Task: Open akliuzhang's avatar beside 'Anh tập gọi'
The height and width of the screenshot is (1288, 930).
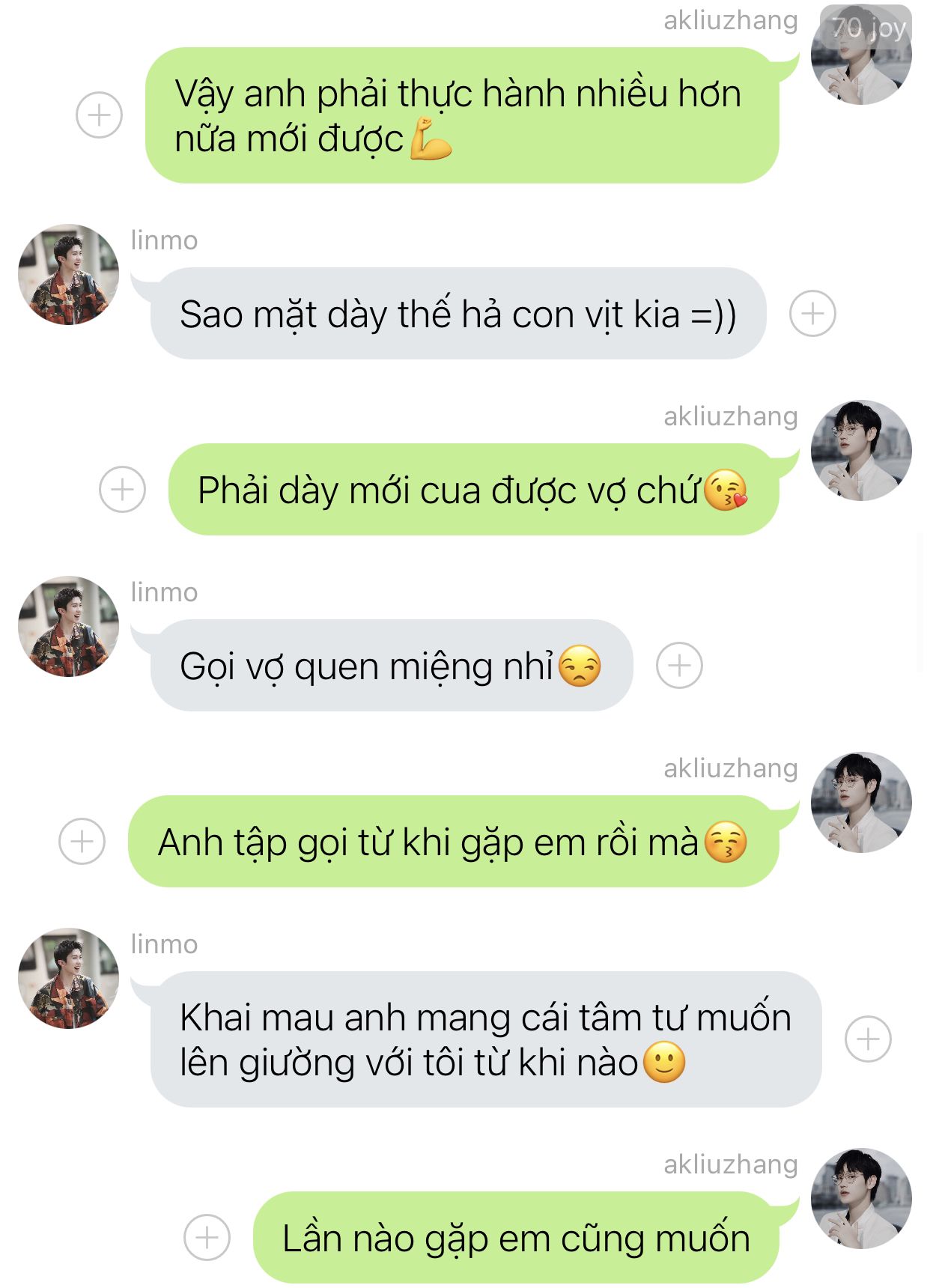Action: pyautogui.click(x=861, y=802)
